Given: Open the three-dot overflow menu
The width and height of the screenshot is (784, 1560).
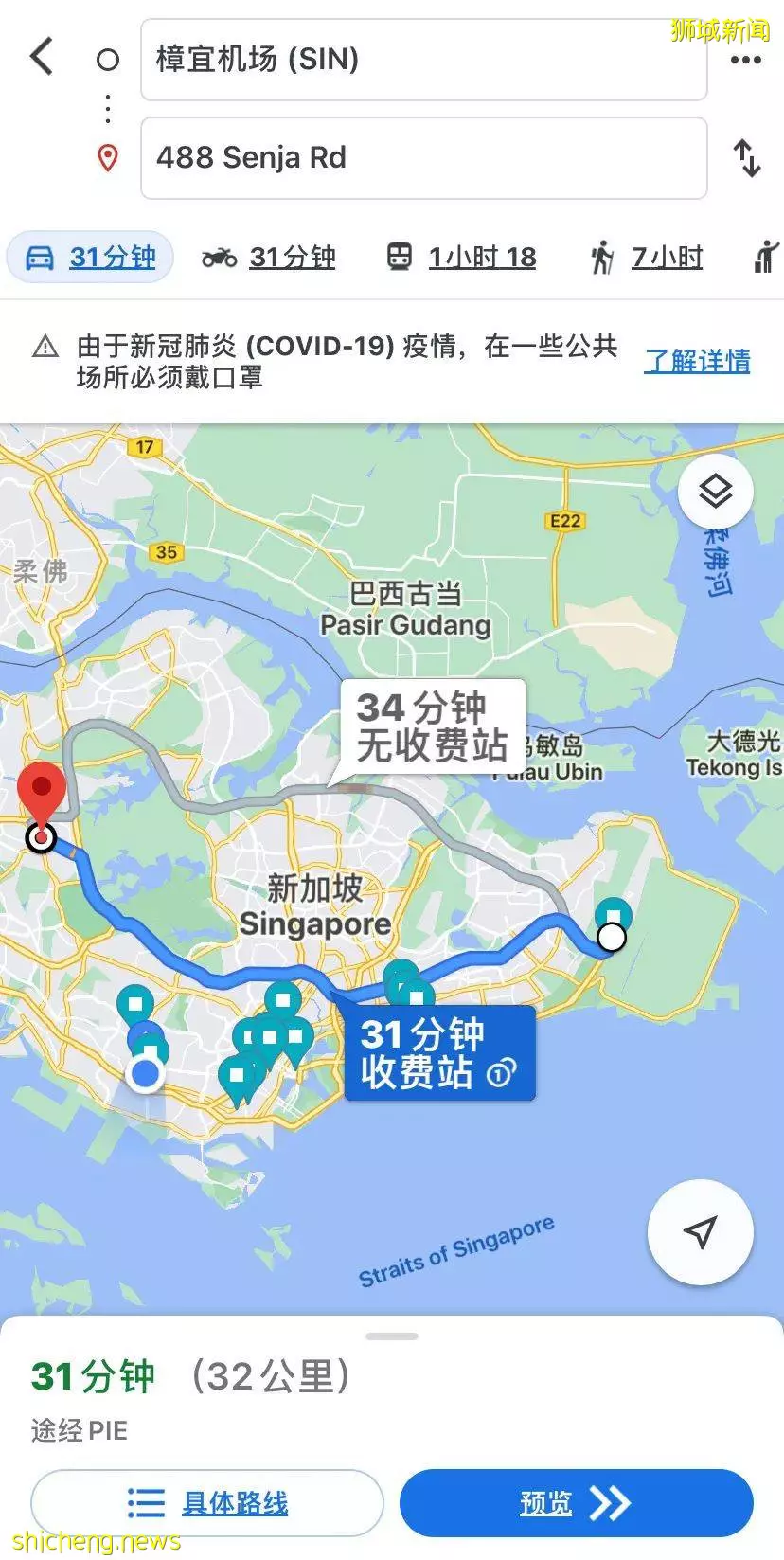Looking at the screenshot, I should pyautogui.click(x=745, y=60).
